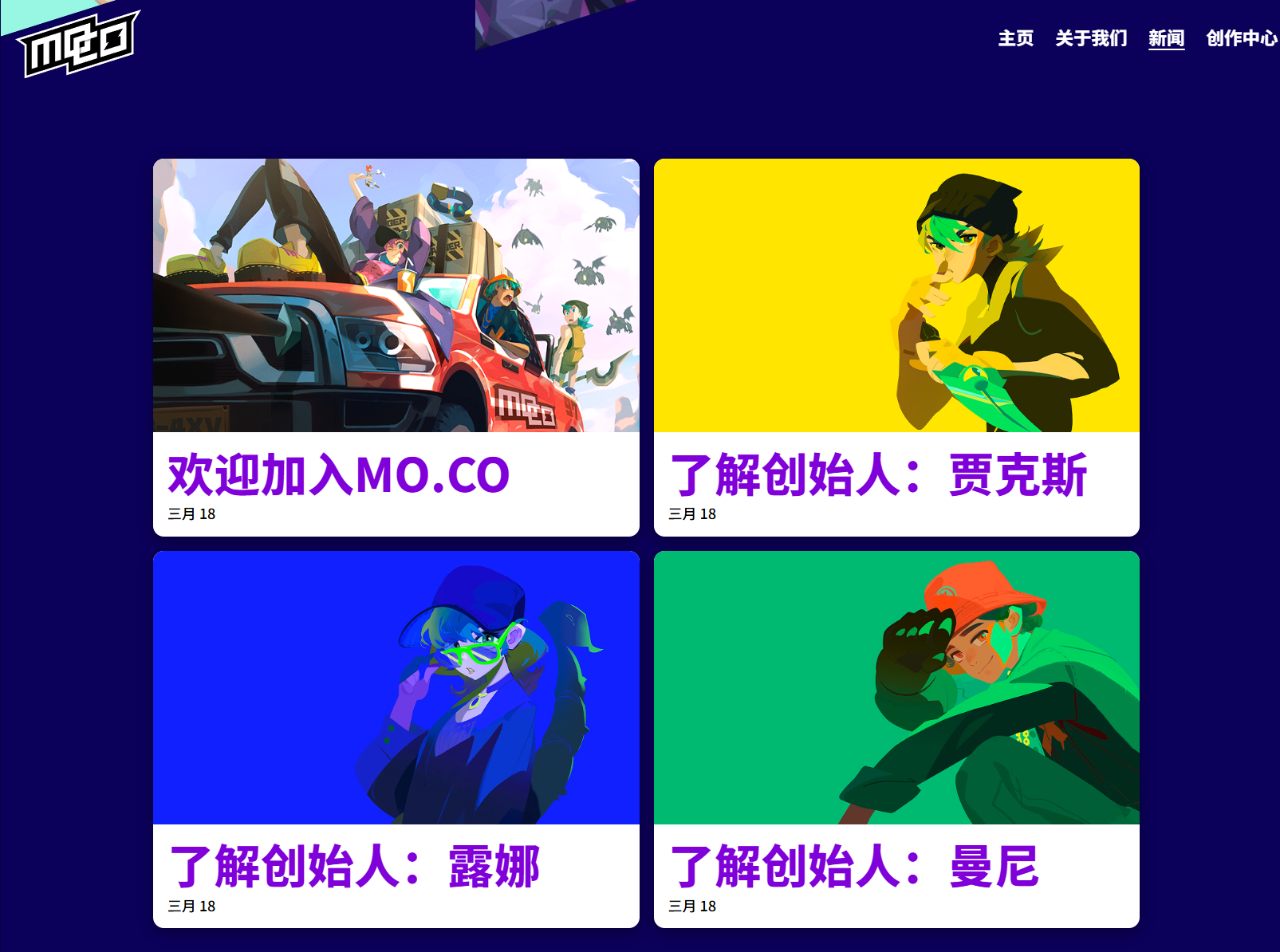Tap the mo.co logo

point(78,45)
